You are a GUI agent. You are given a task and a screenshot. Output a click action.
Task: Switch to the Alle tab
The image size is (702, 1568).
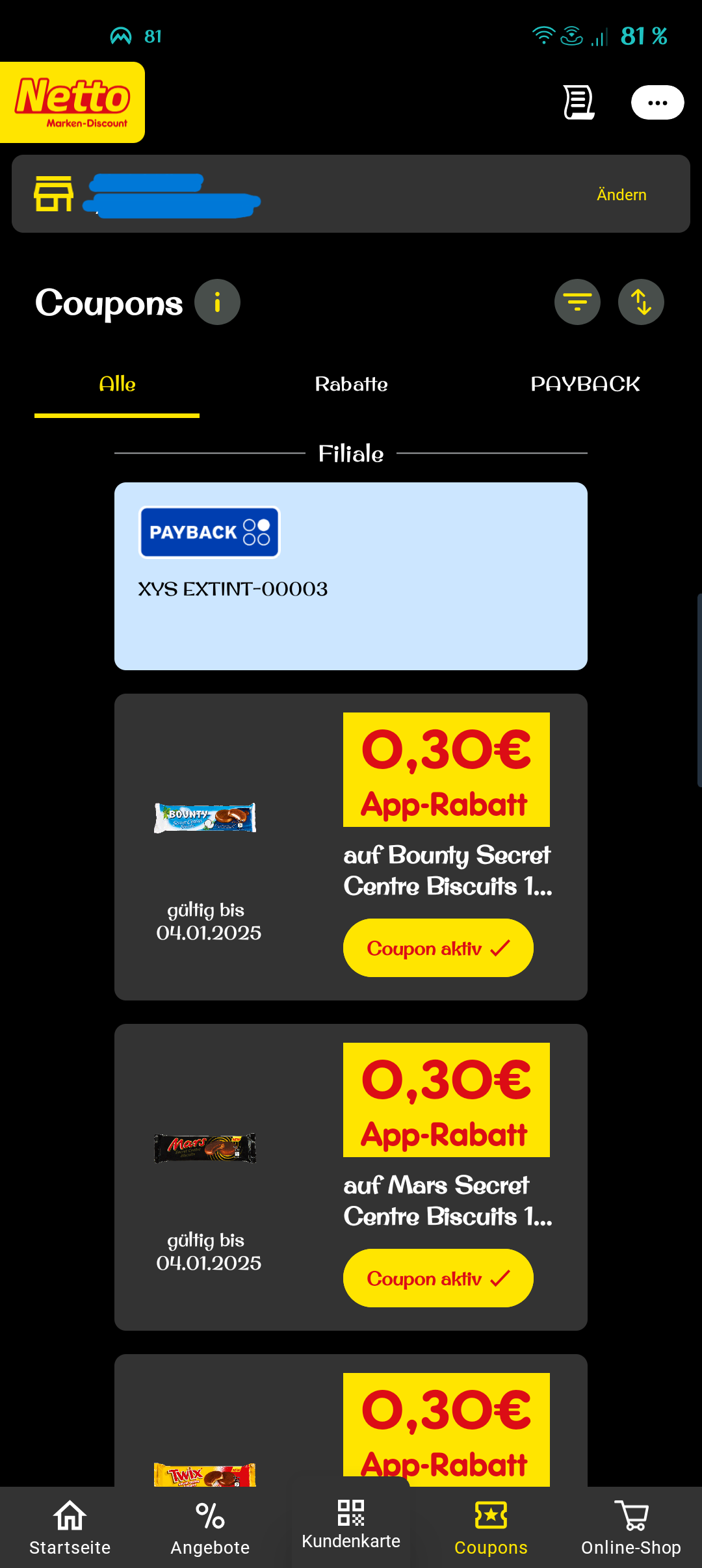[117, 384]
